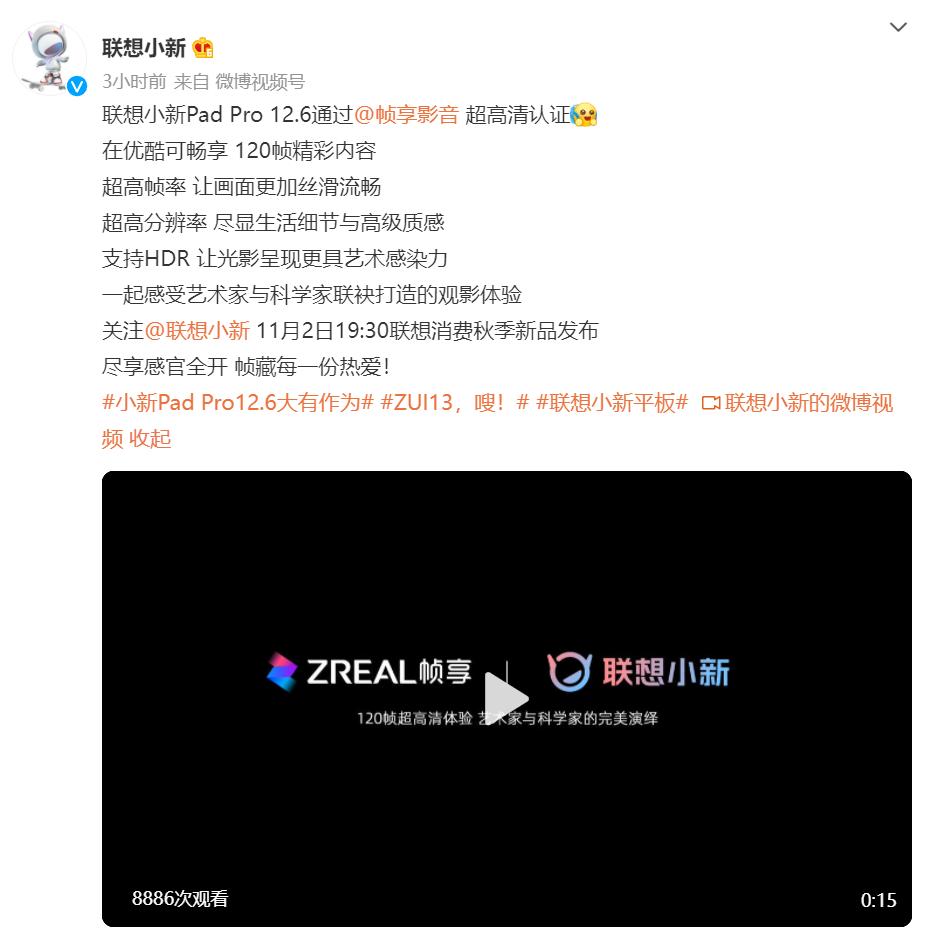Open the @帧享影音 mention
This screenshot has width=928, height=931.
(x=407, y=115)
